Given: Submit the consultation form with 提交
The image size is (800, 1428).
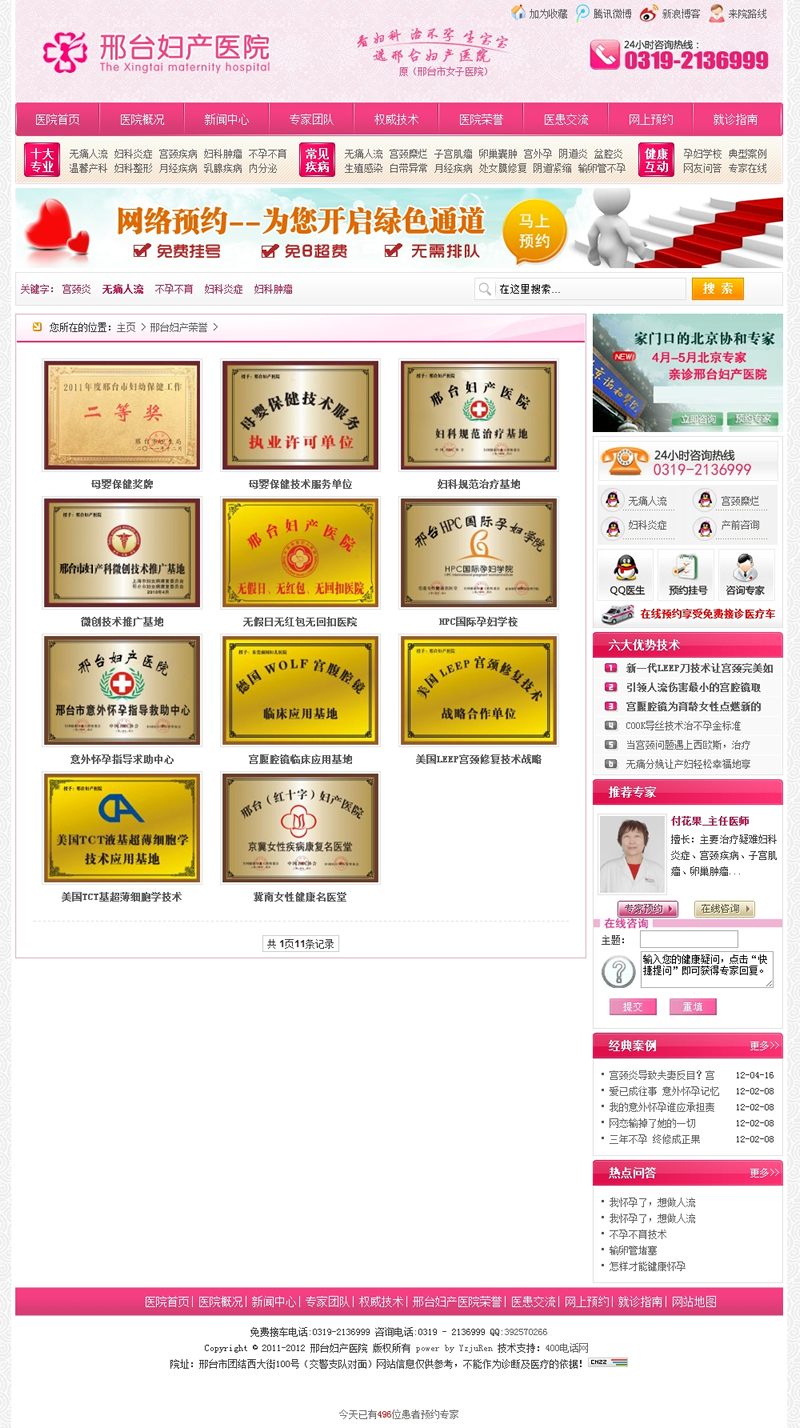Looking at the screenshot, I should (x=633, y=1007).
